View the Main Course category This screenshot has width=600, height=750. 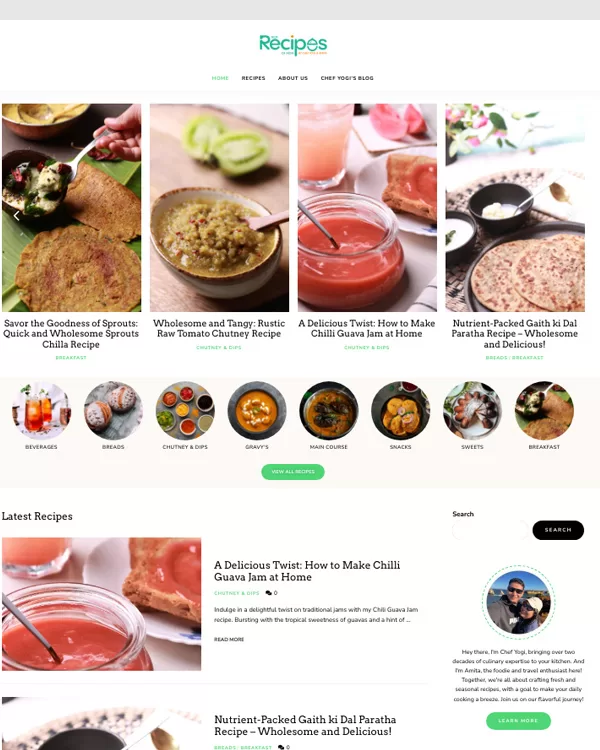tap(329, 411)
